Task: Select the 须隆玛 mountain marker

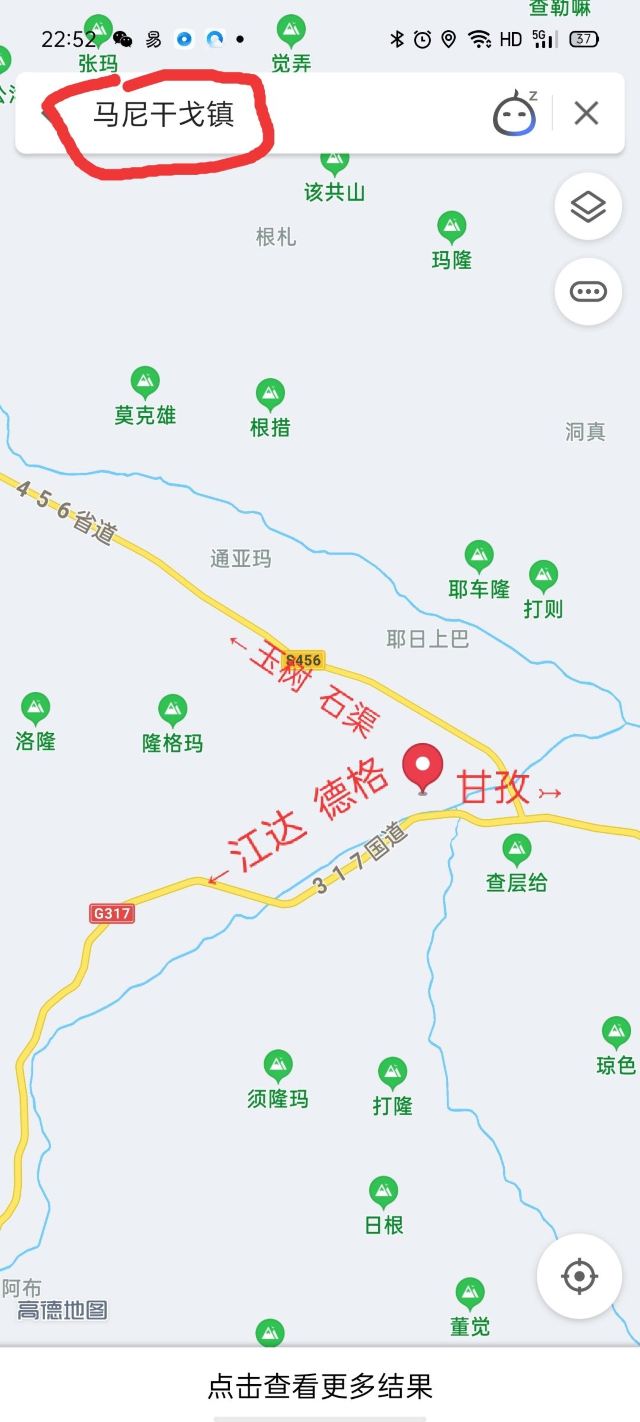Action: [278, 1066]
